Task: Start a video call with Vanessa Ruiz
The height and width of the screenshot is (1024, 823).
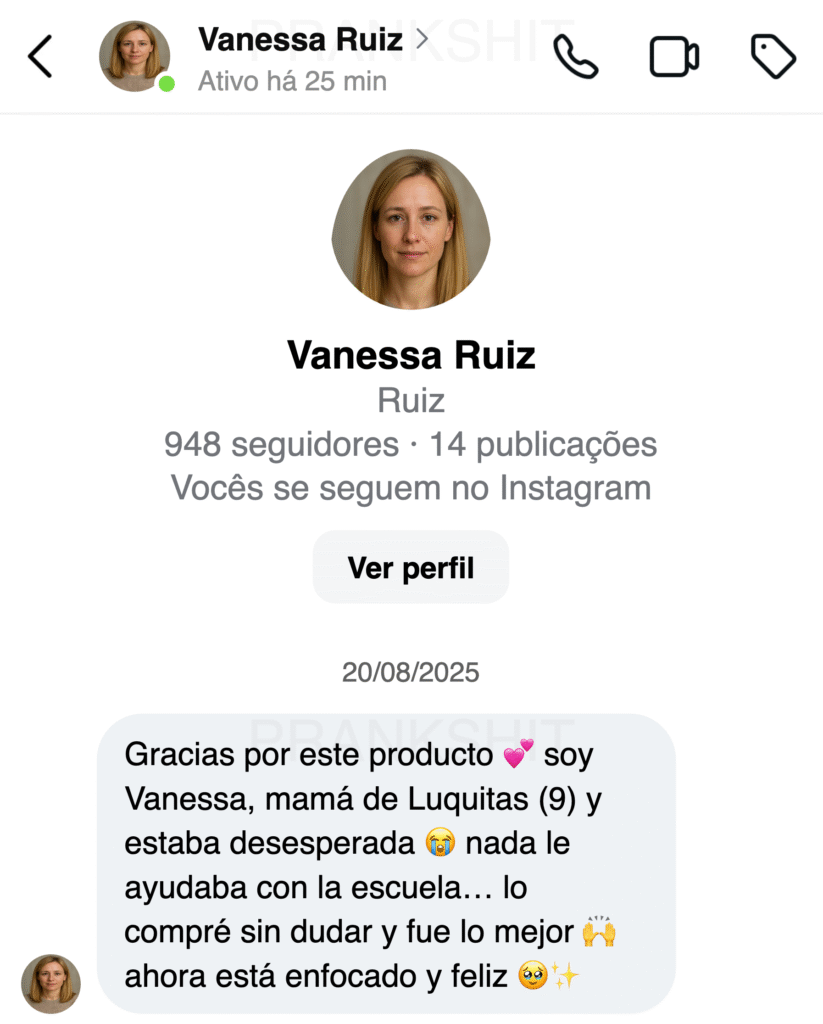Action: 674,57
